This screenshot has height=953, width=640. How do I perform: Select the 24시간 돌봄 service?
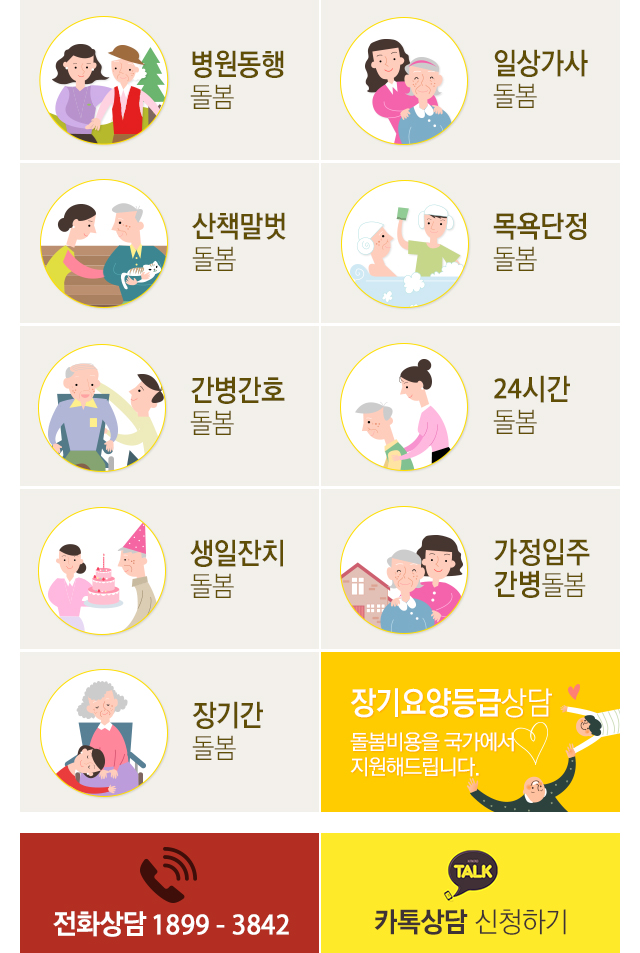pyautogui.click(x=470, y=406)
